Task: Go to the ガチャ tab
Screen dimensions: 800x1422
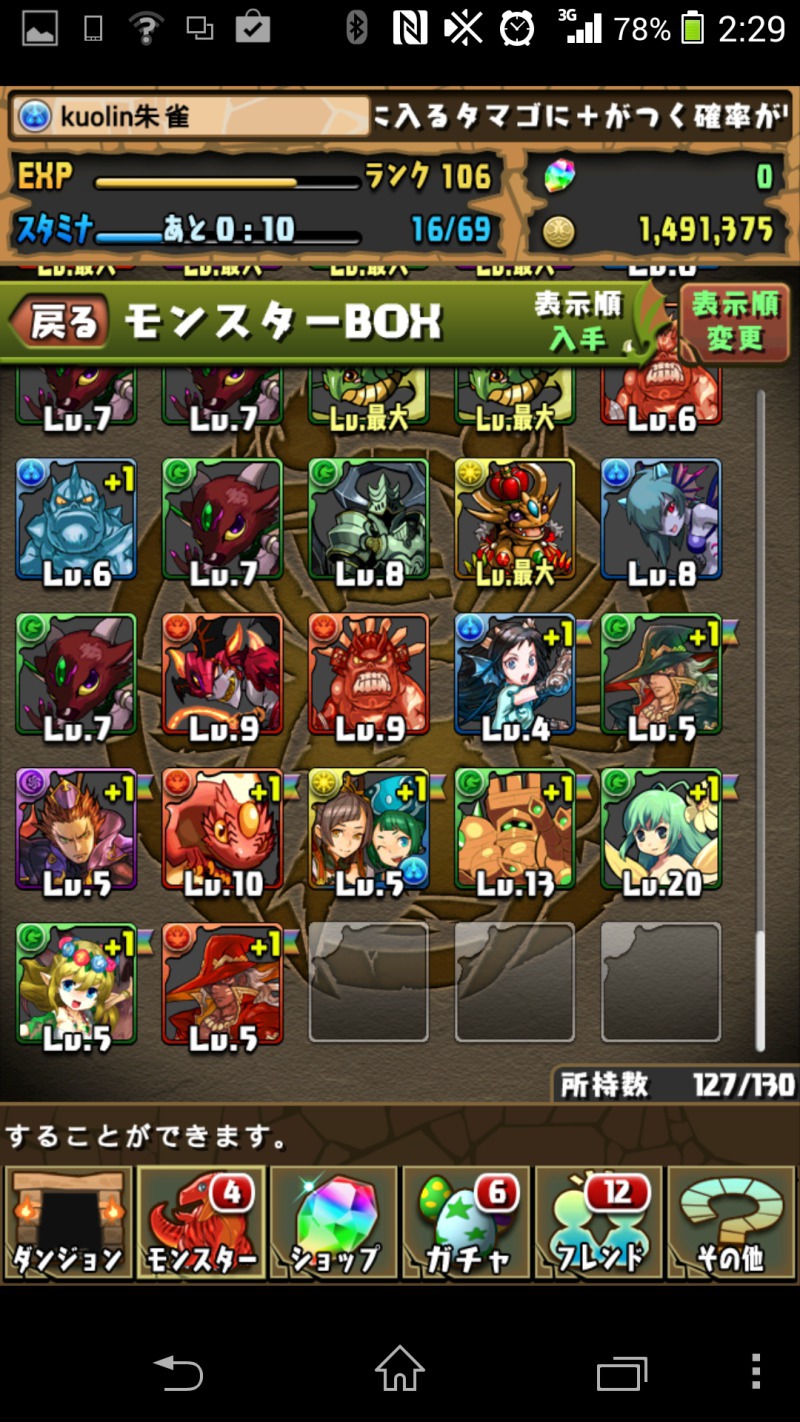Action: [466, 1222]
